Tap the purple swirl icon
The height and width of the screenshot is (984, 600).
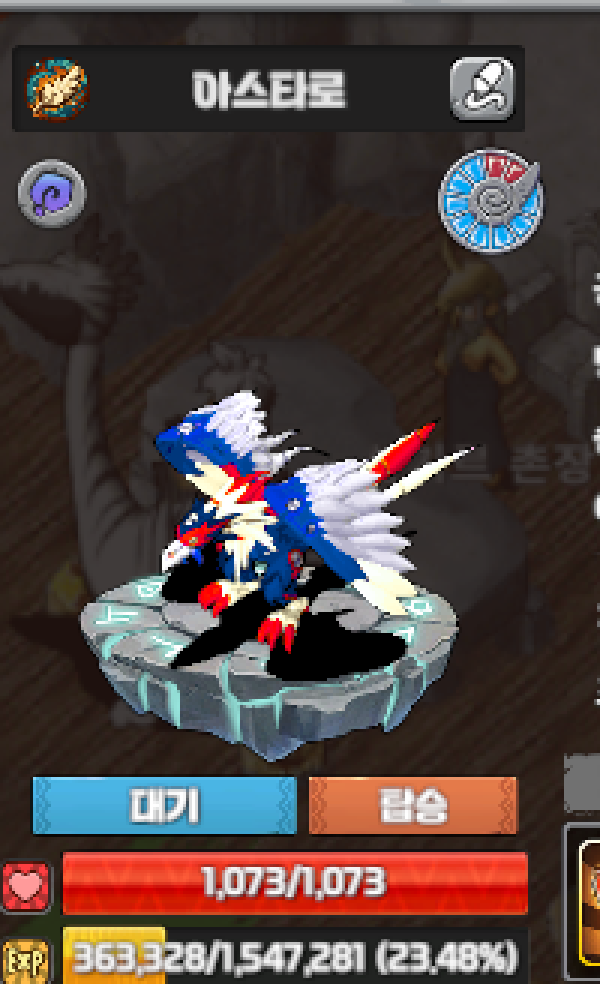coord(52,194)
